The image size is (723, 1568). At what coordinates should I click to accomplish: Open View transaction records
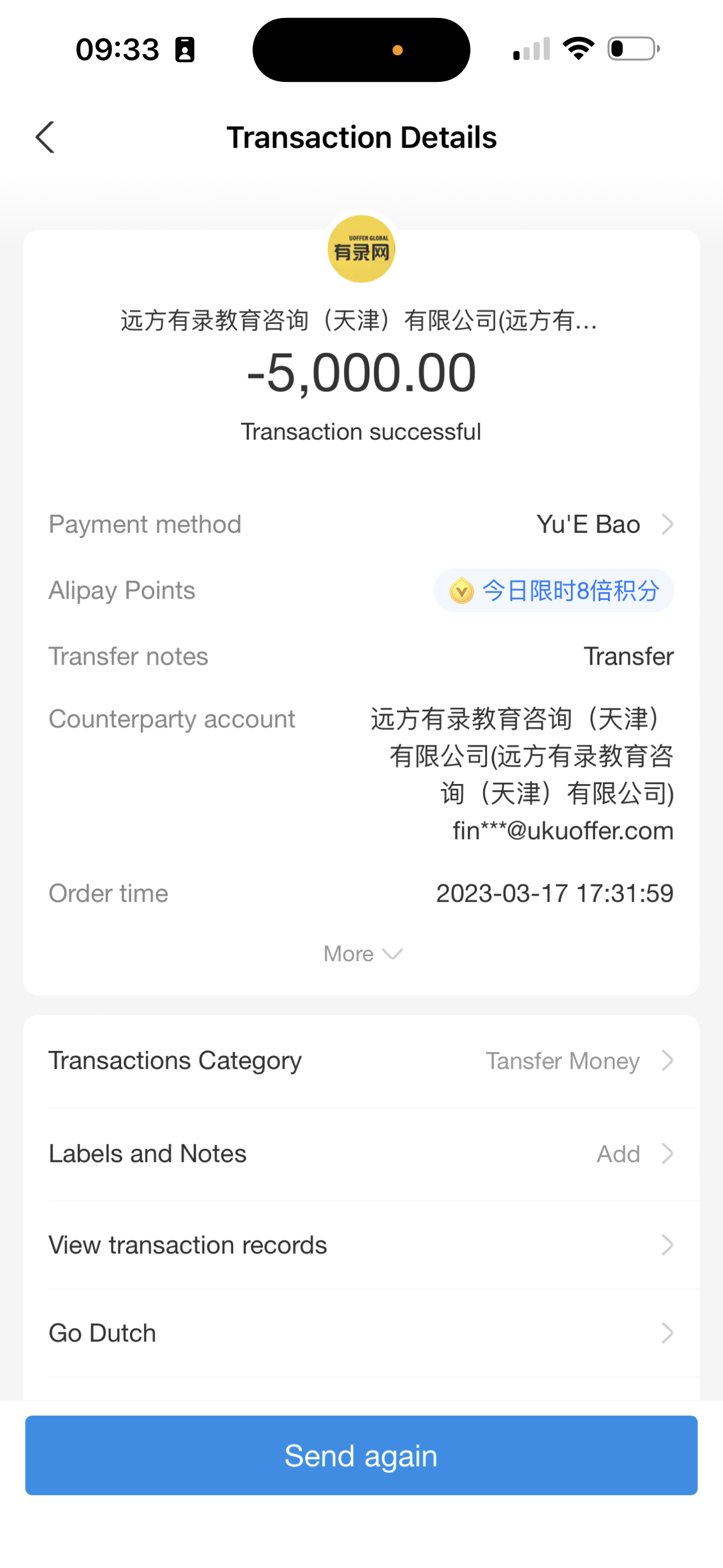pyautogui.click(x=361, y=1245)
